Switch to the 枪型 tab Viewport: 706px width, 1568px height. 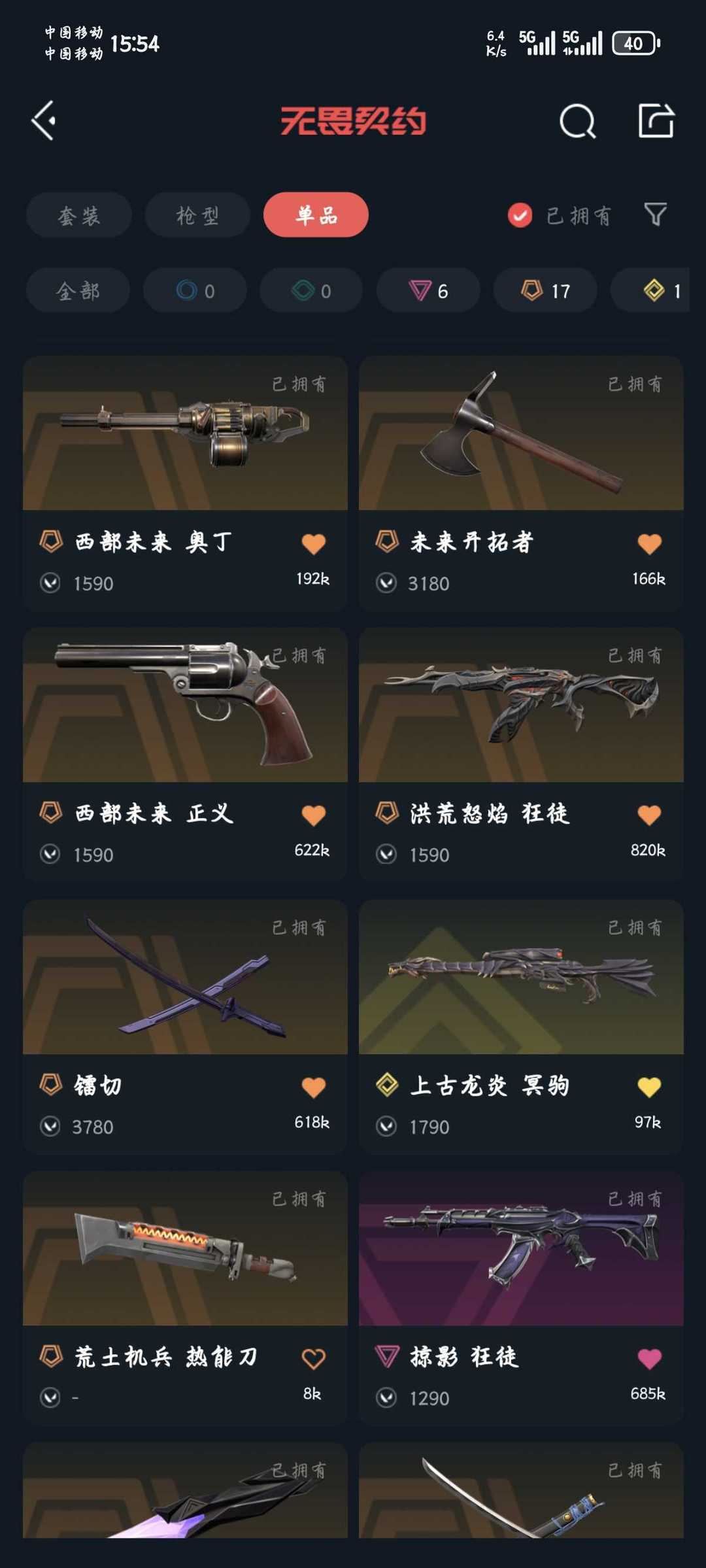click(197, 215)
